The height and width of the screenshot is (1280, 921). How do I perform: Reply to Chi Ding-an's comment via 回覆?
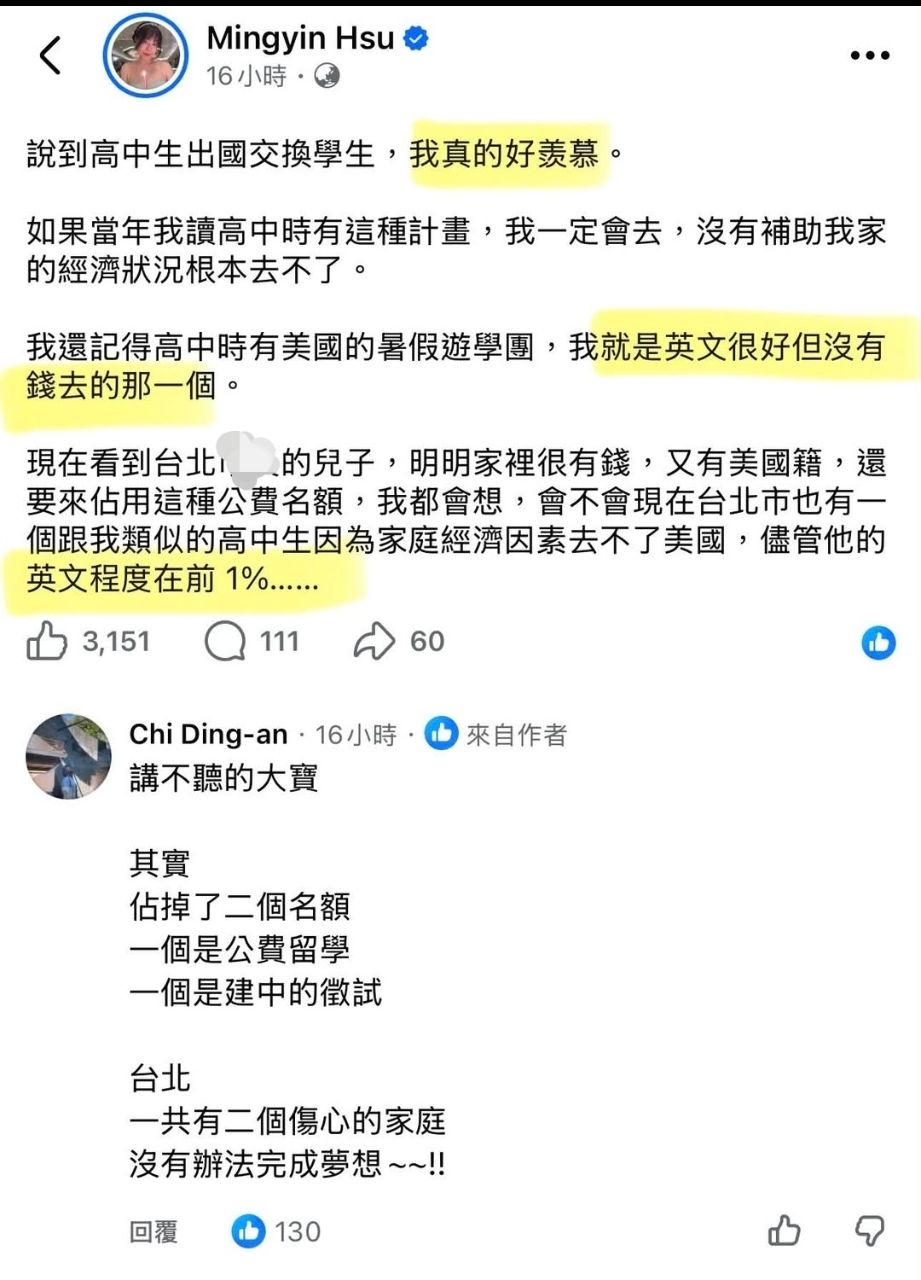[154, 1231]
